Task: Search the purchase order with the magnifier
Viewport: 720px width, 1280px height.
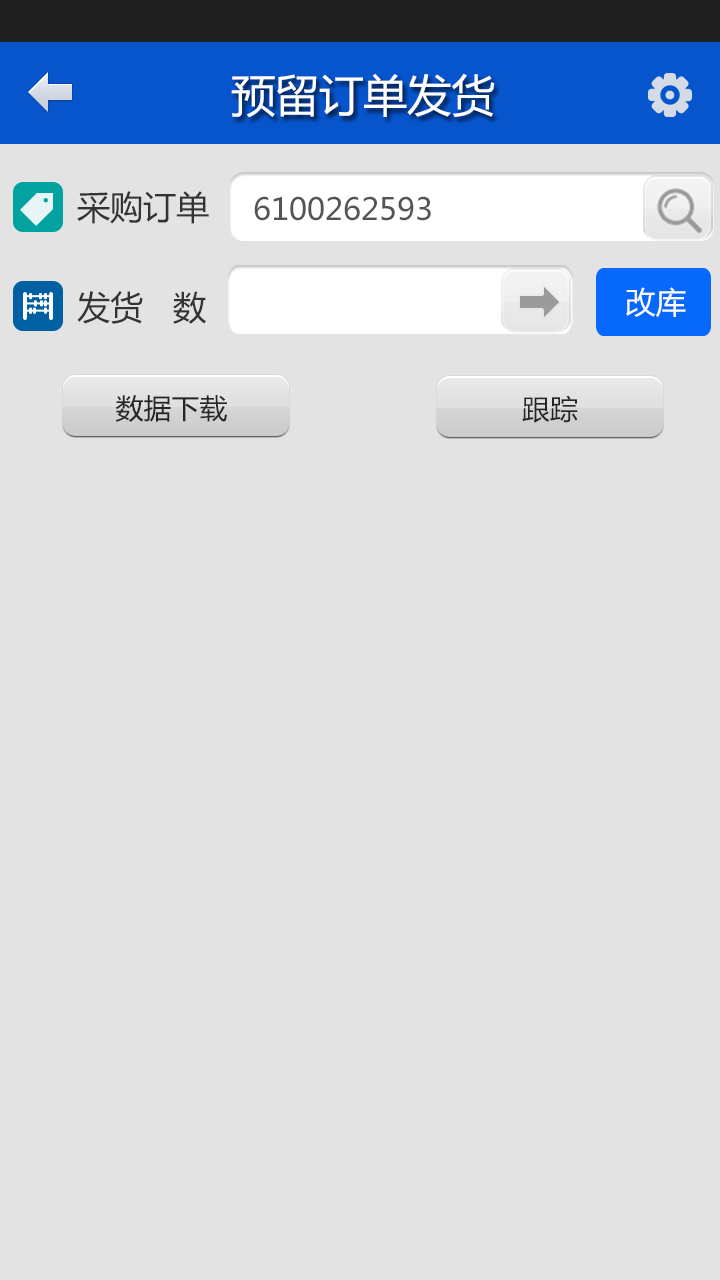Action: click(x=678, y=209)
